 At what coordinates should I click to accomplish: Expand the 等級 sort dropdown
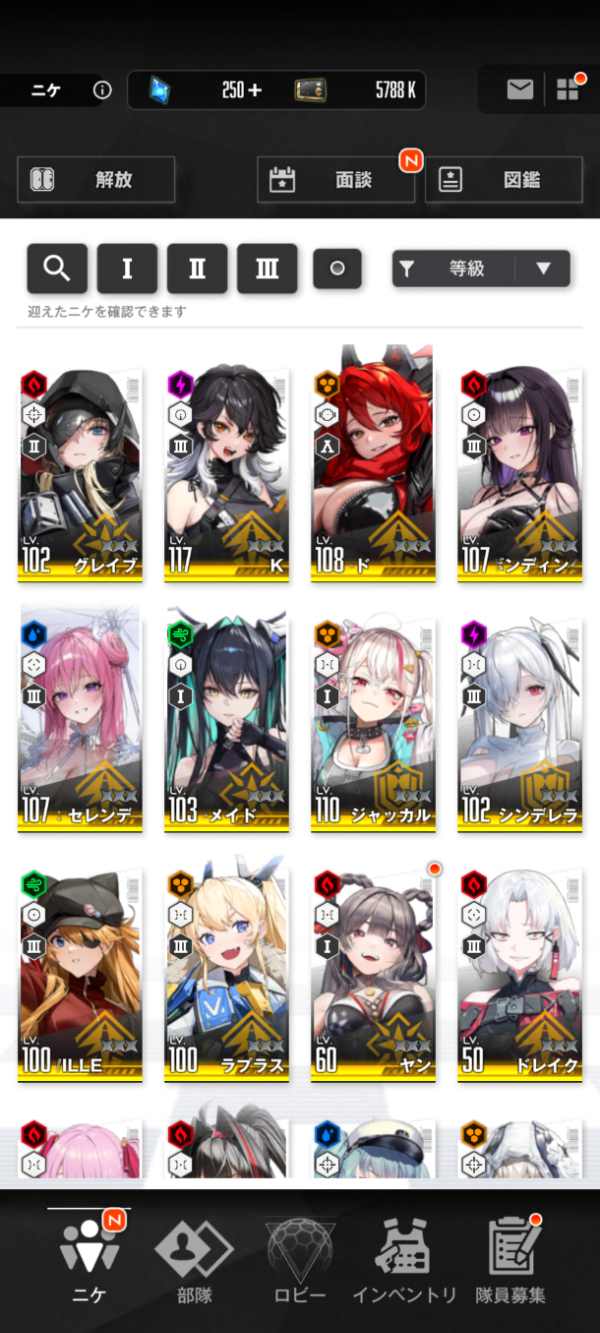click(x=543, y=268)
